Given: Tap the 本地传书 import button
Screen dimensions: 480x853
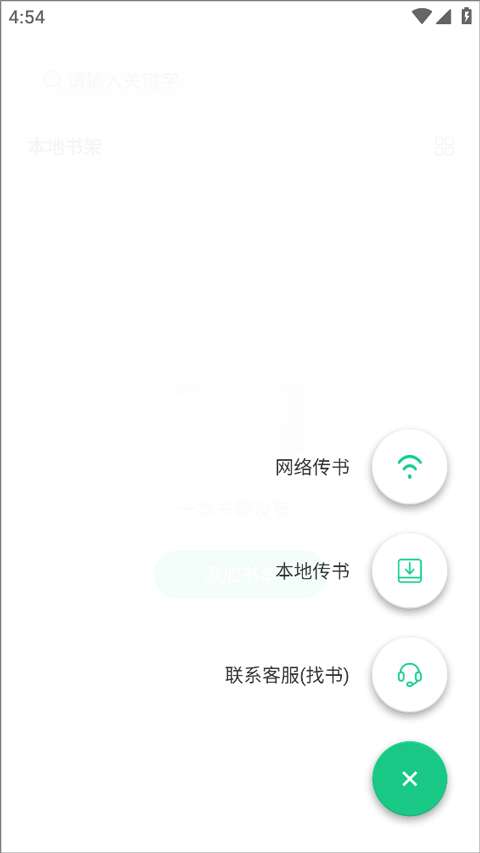Looking at the screenshot, I should coord(409,570).
